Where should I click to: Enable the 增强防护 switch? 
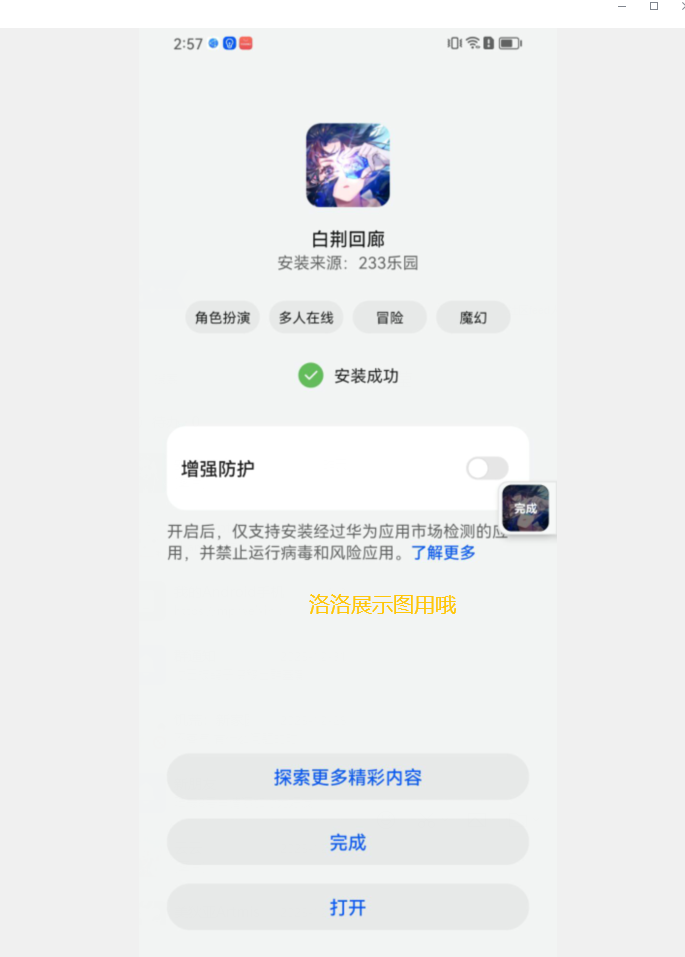[487, 468]
